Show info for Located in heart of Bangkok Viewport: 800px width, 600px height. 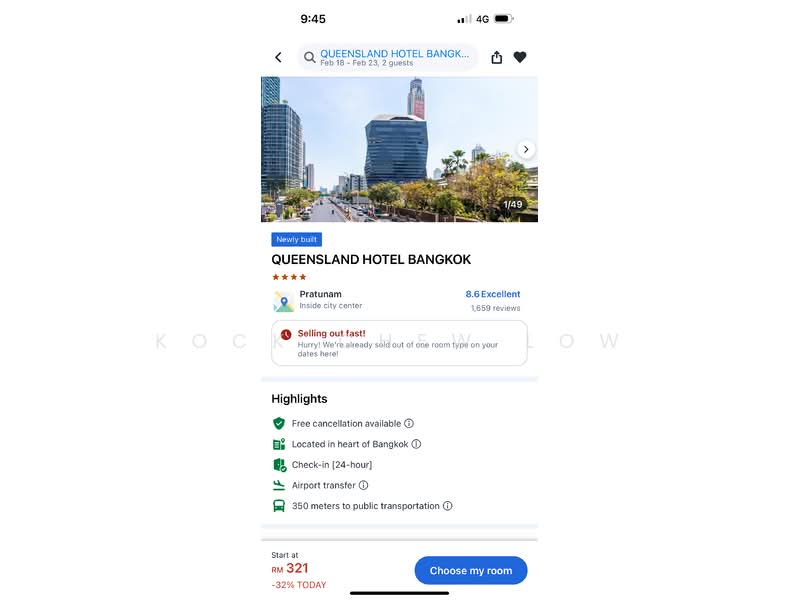point(416,444)
